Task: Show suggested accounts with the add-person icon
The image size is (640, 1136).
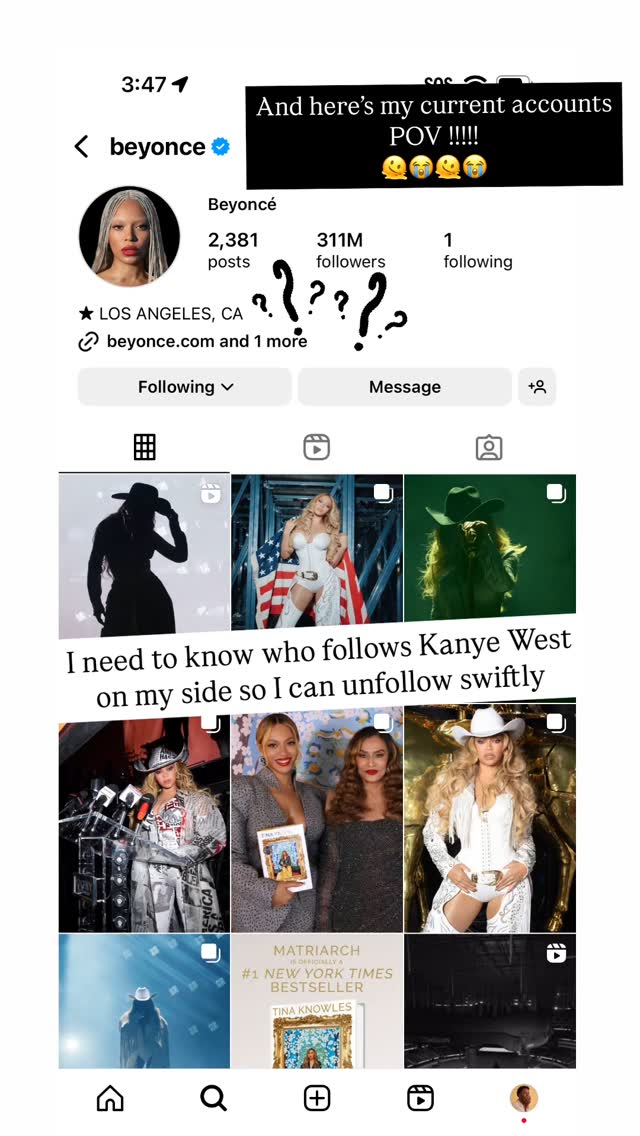Action: click(x=537, y=387)
